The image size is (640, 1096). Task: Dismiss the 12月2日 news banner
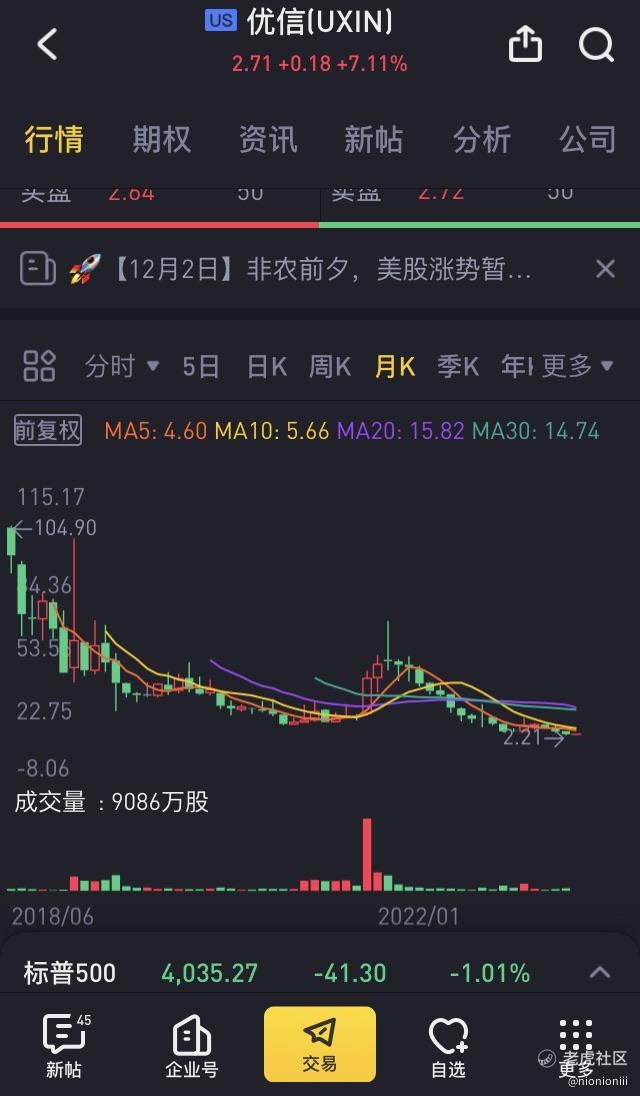605,268
